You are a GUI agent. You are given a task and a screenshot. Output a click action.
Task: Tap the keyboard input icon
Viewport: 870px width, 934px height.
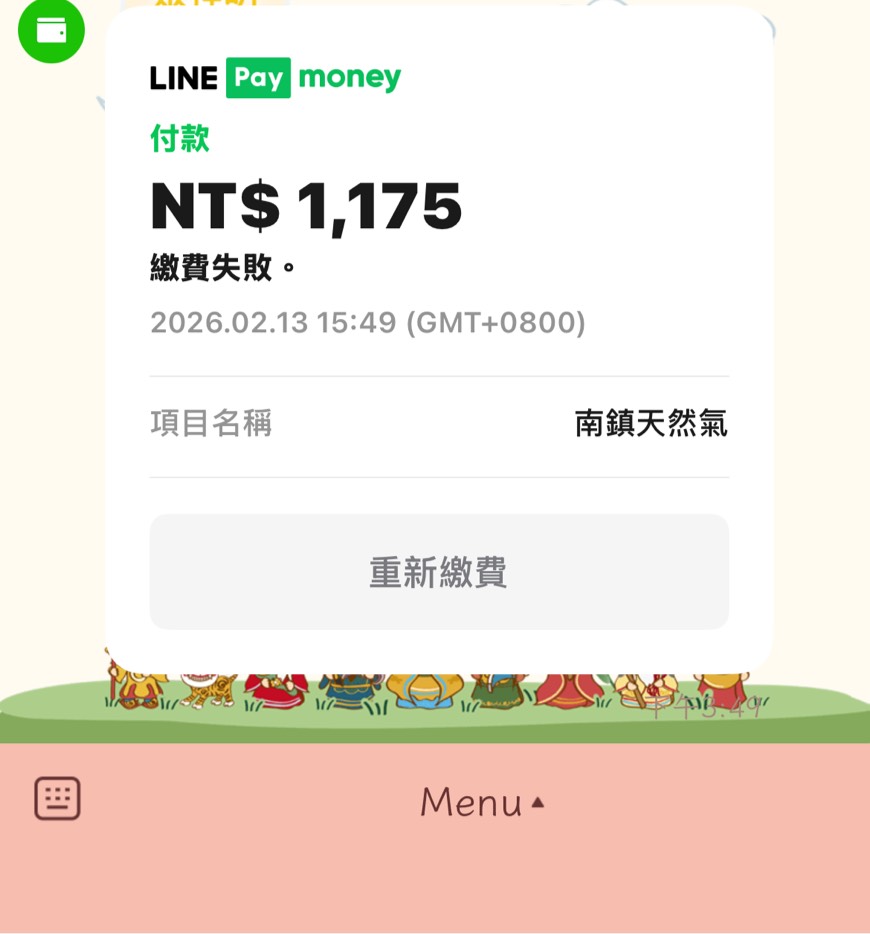(x=57, y=797)
